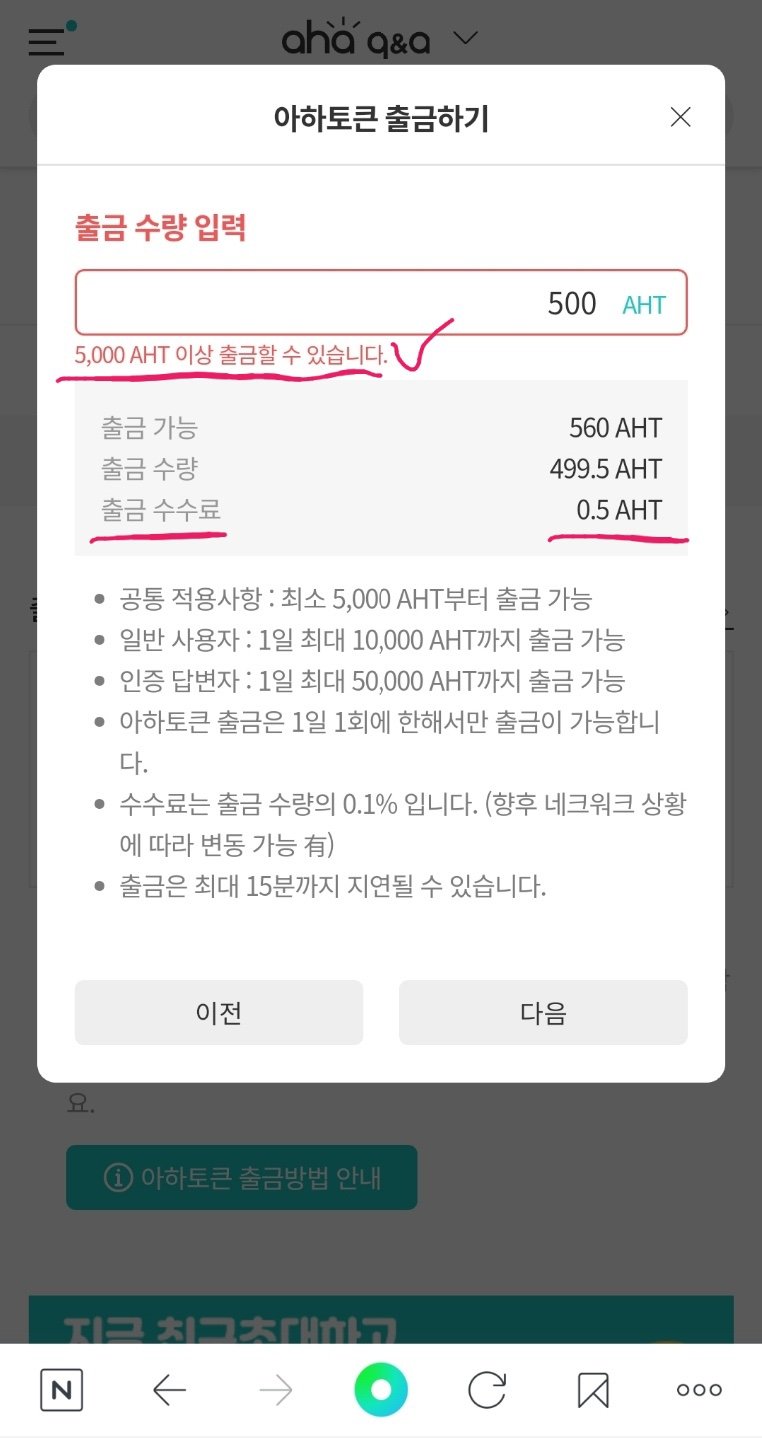Bookmark this page in the browser

coord(593,1390)
